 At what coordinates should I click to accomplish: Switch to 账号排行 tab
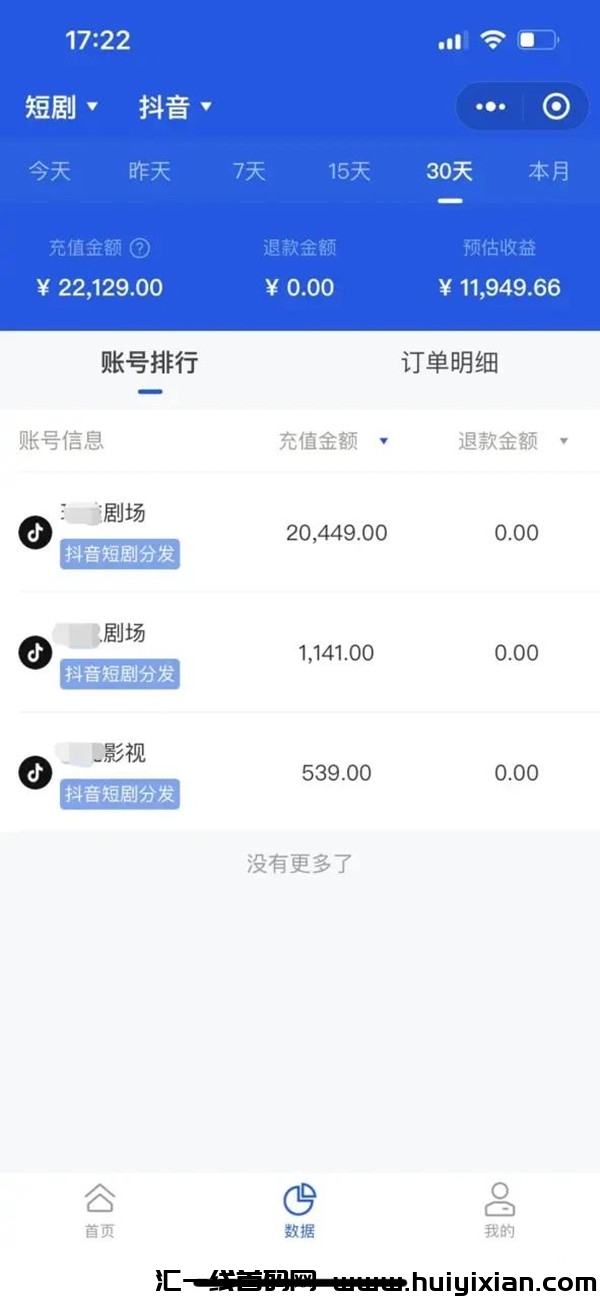click(149, 363)
